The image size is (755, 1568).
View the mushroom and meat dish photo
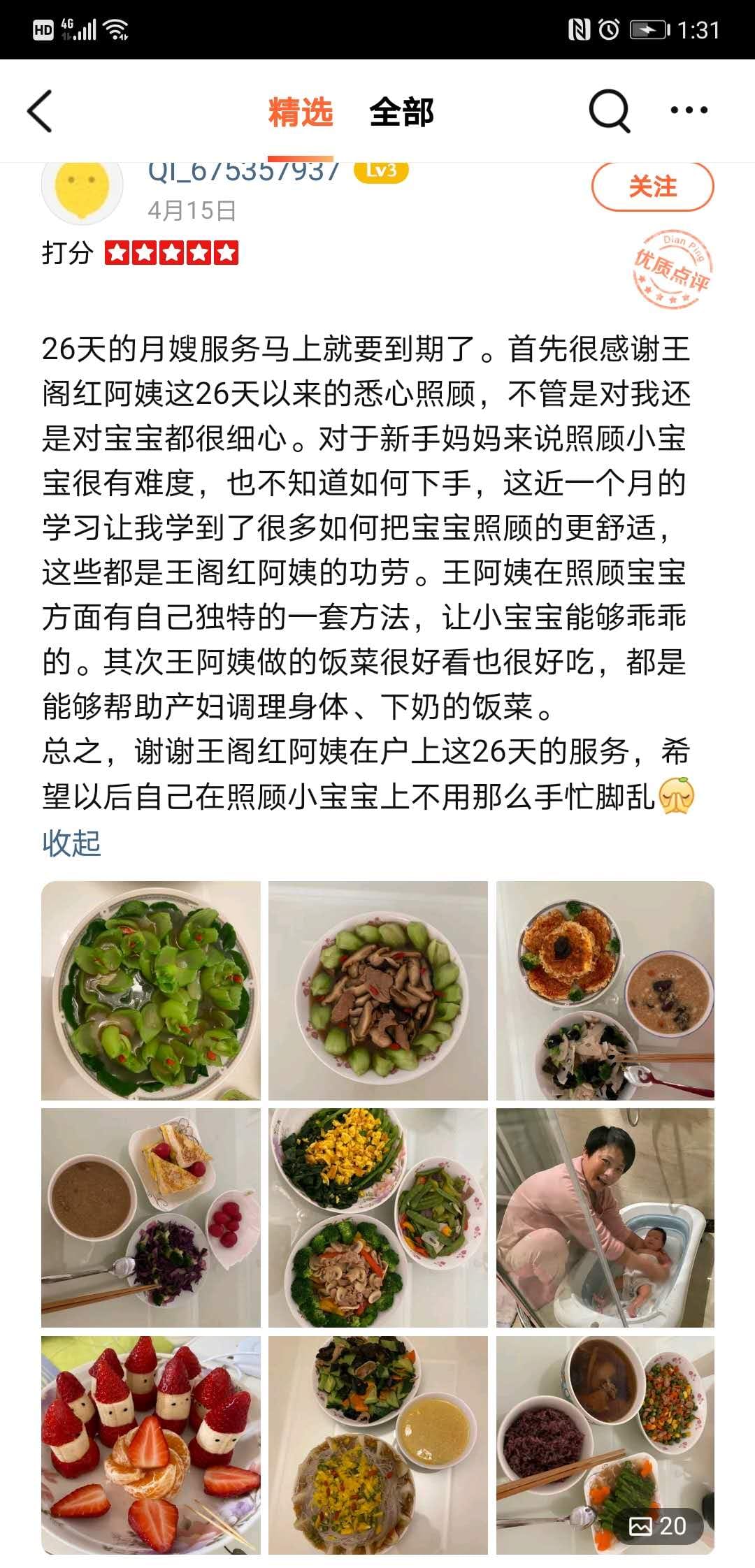point(378,990)
